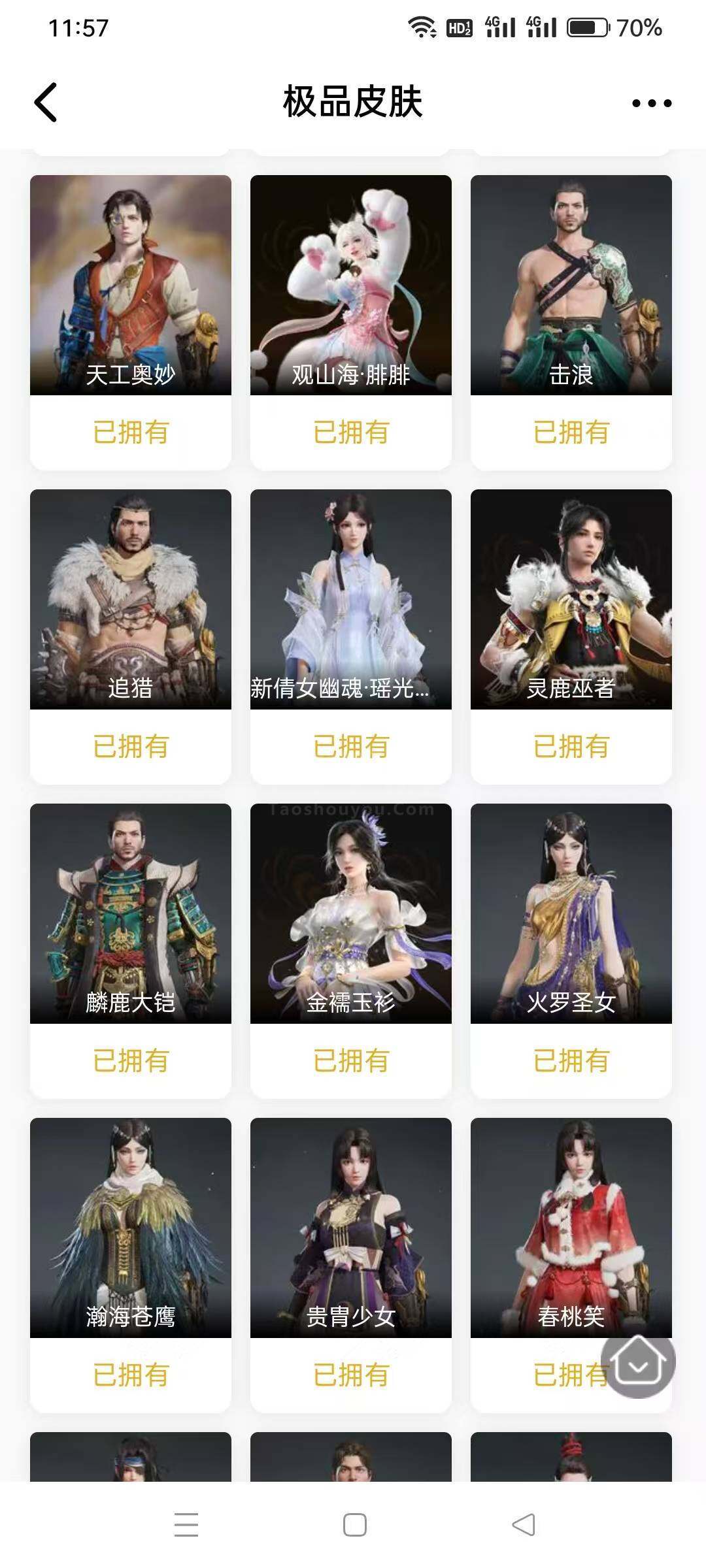Image resolution: width=706 pixels, height=1568 pixels.
Task: View the 击浪 skin
Action: click(571, 286)
